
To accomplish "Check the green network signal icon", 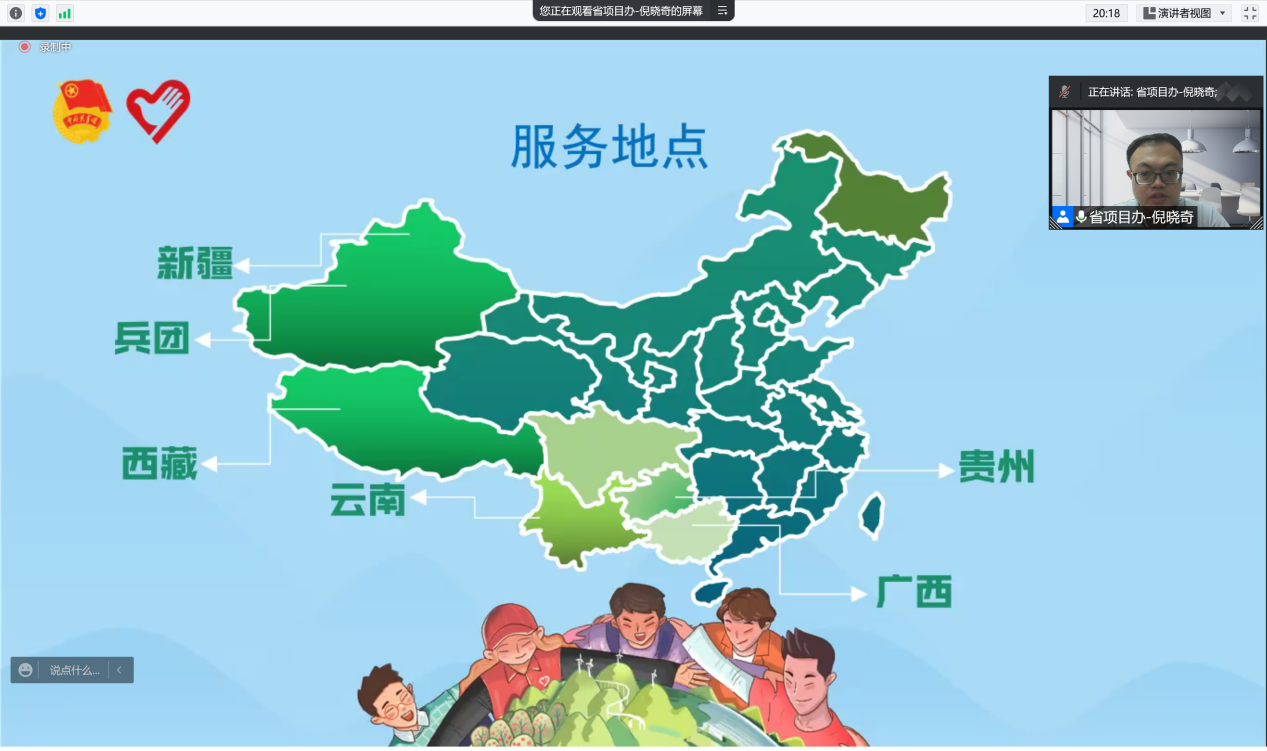I will [x=65, y=13].
